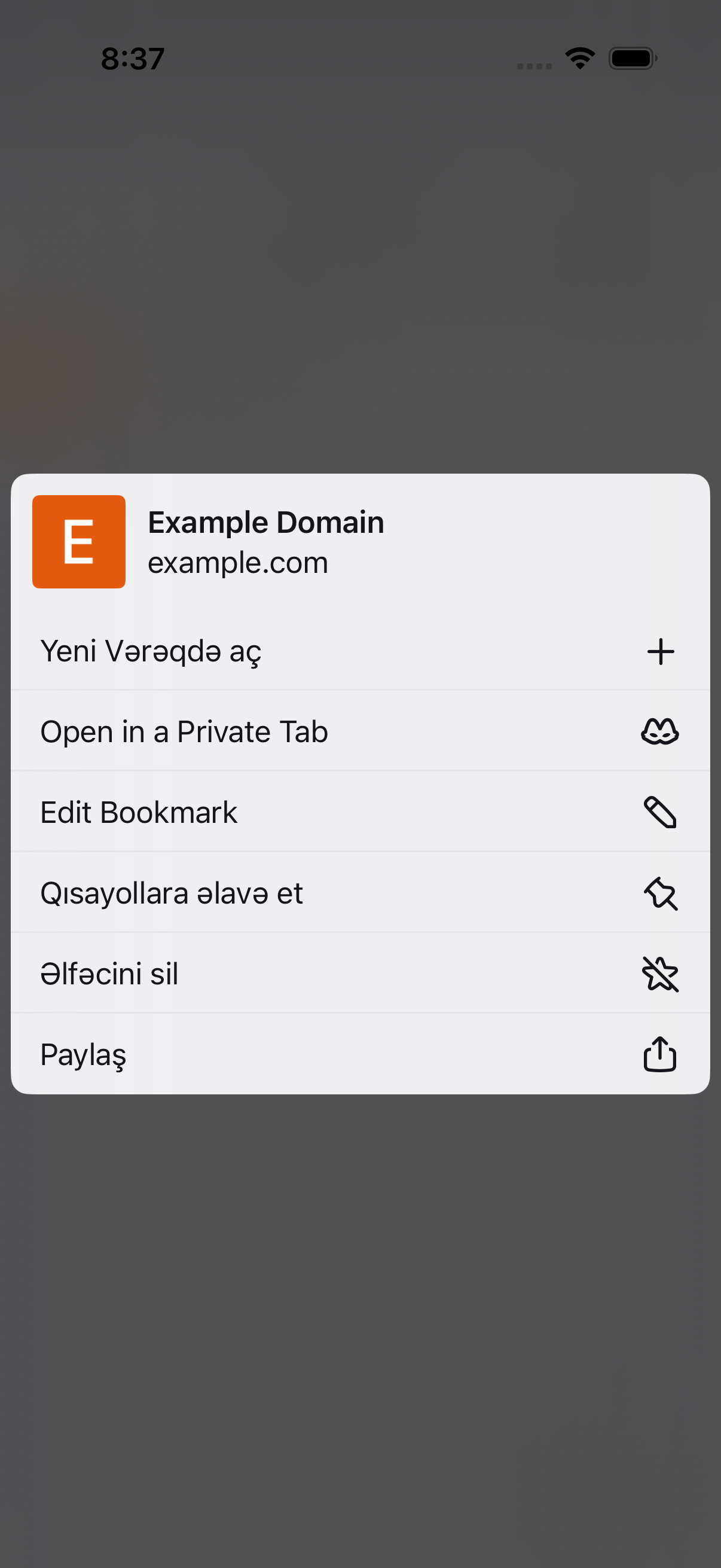
Task: Choose Edit Bookmark
Action: 360,812
